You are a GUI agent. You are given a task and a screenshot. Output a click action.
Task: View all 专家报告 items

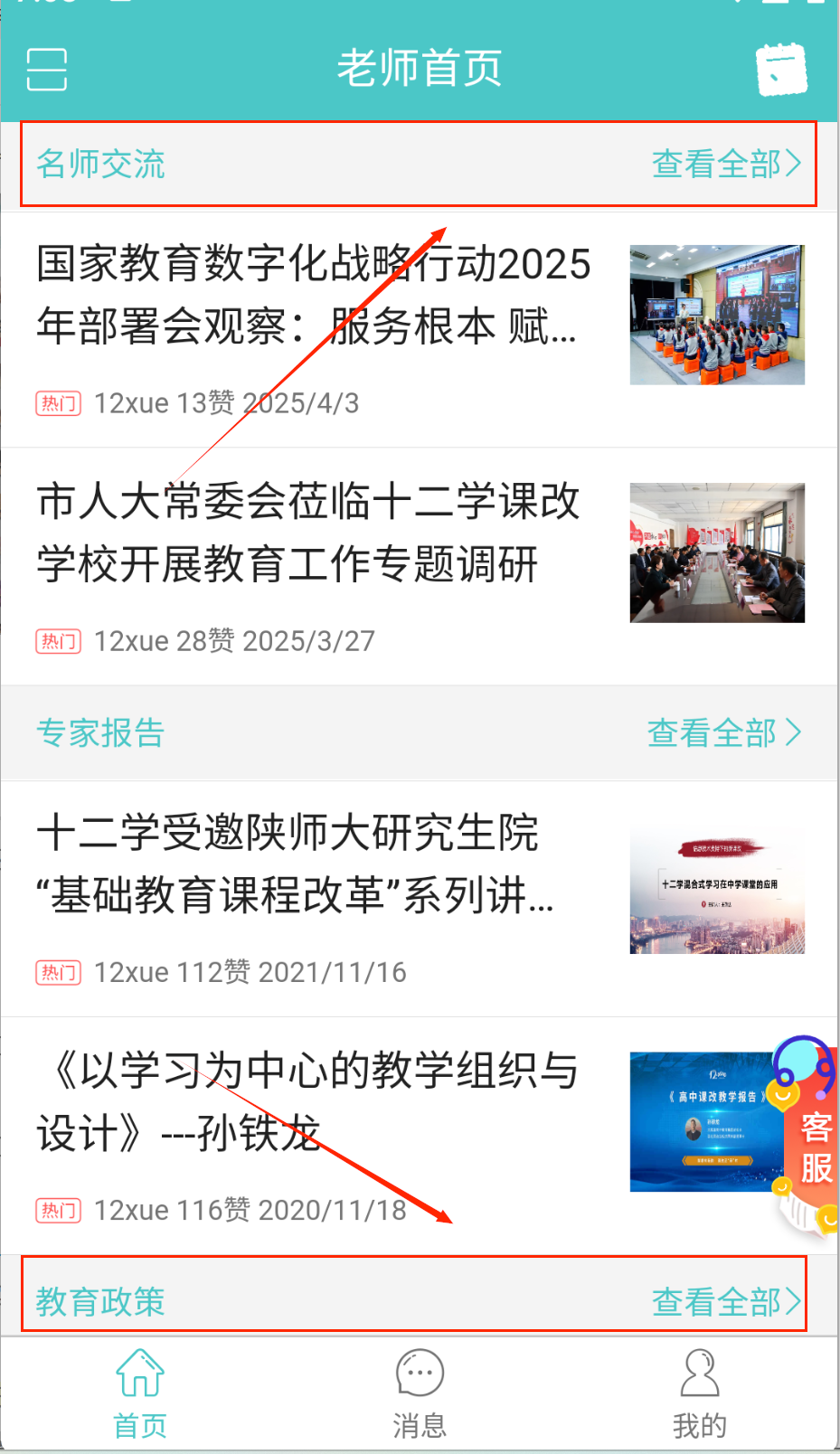(723, 733)
